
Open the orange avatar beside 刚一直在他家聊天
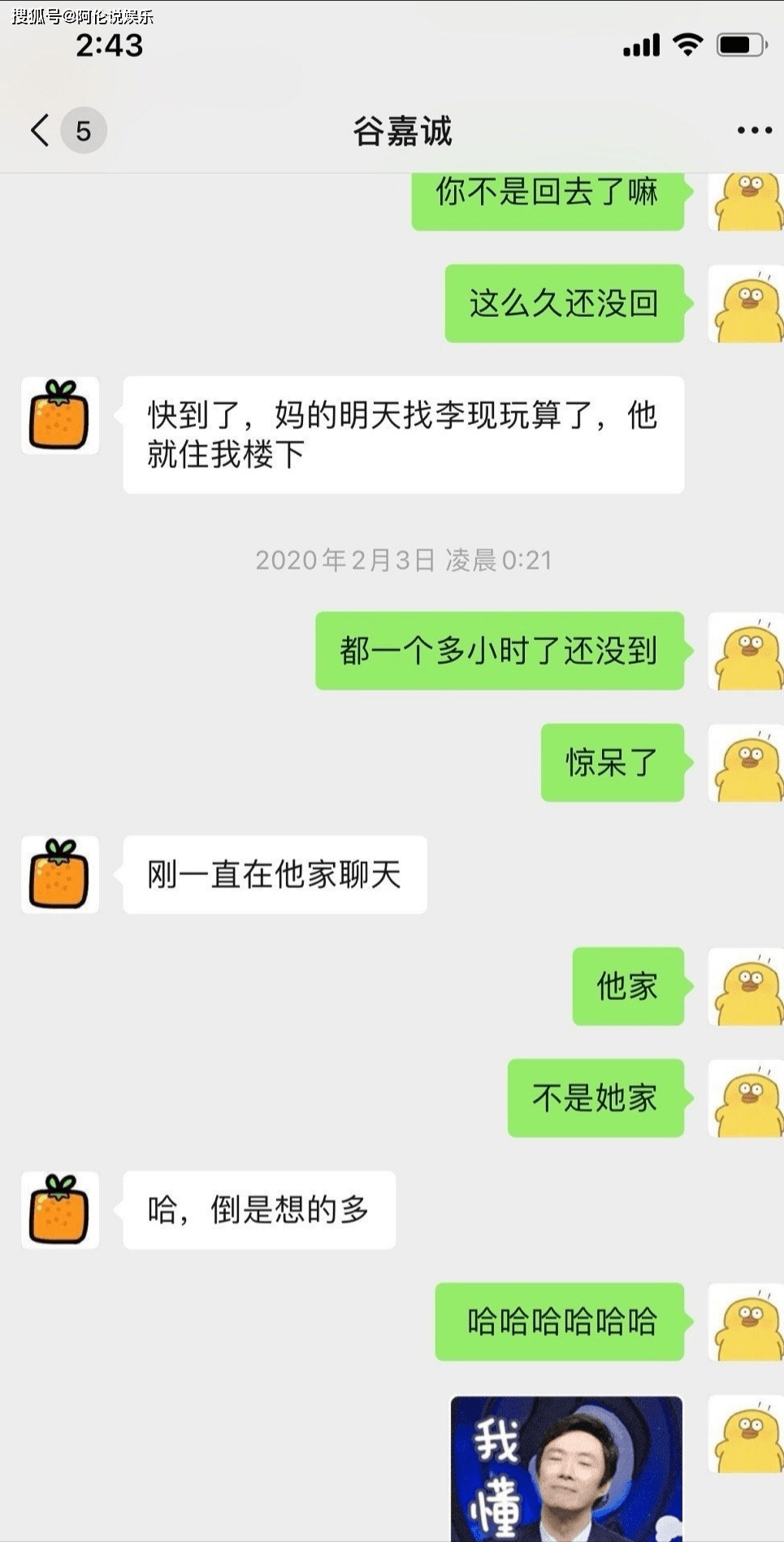(60, 874)
